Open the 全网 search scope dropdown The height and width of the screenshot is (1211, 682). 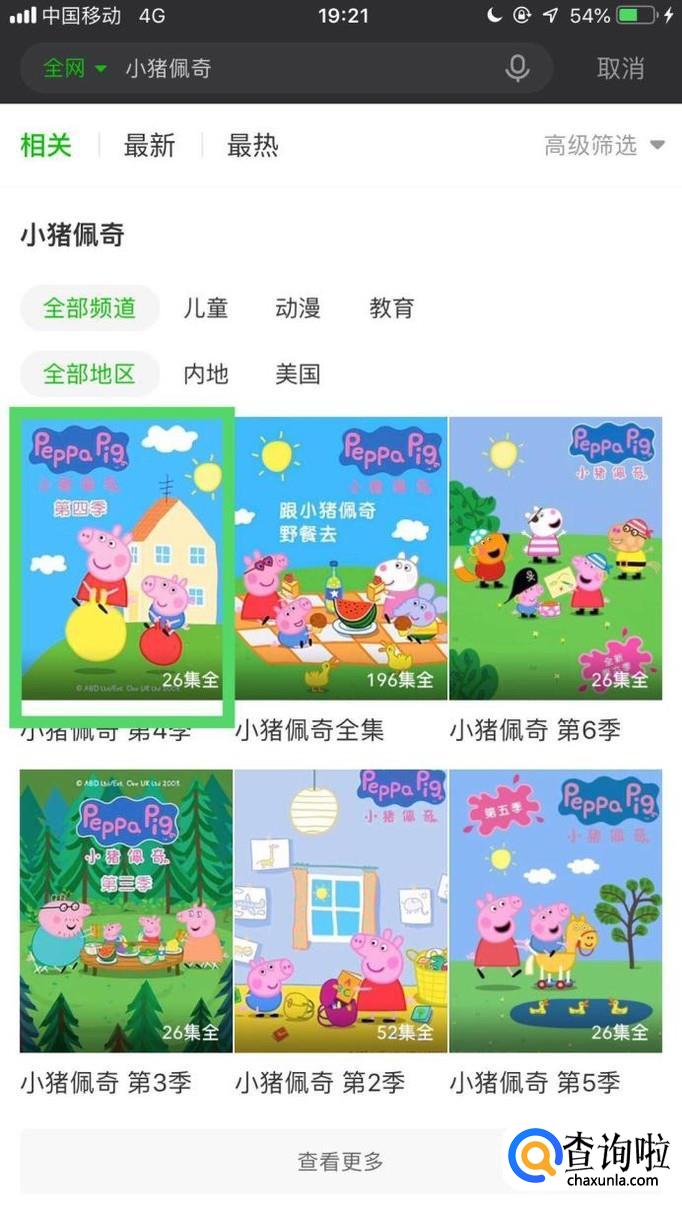click(74, 69)
